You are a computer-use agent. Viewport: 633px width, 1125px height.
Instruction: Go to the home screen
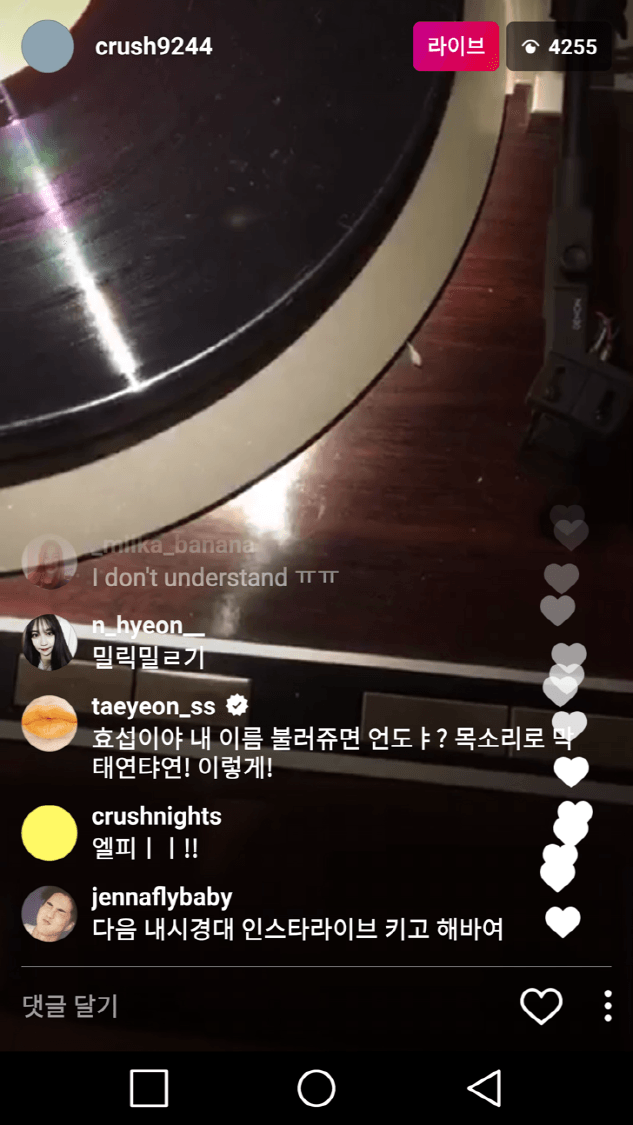click(316, 1088)
